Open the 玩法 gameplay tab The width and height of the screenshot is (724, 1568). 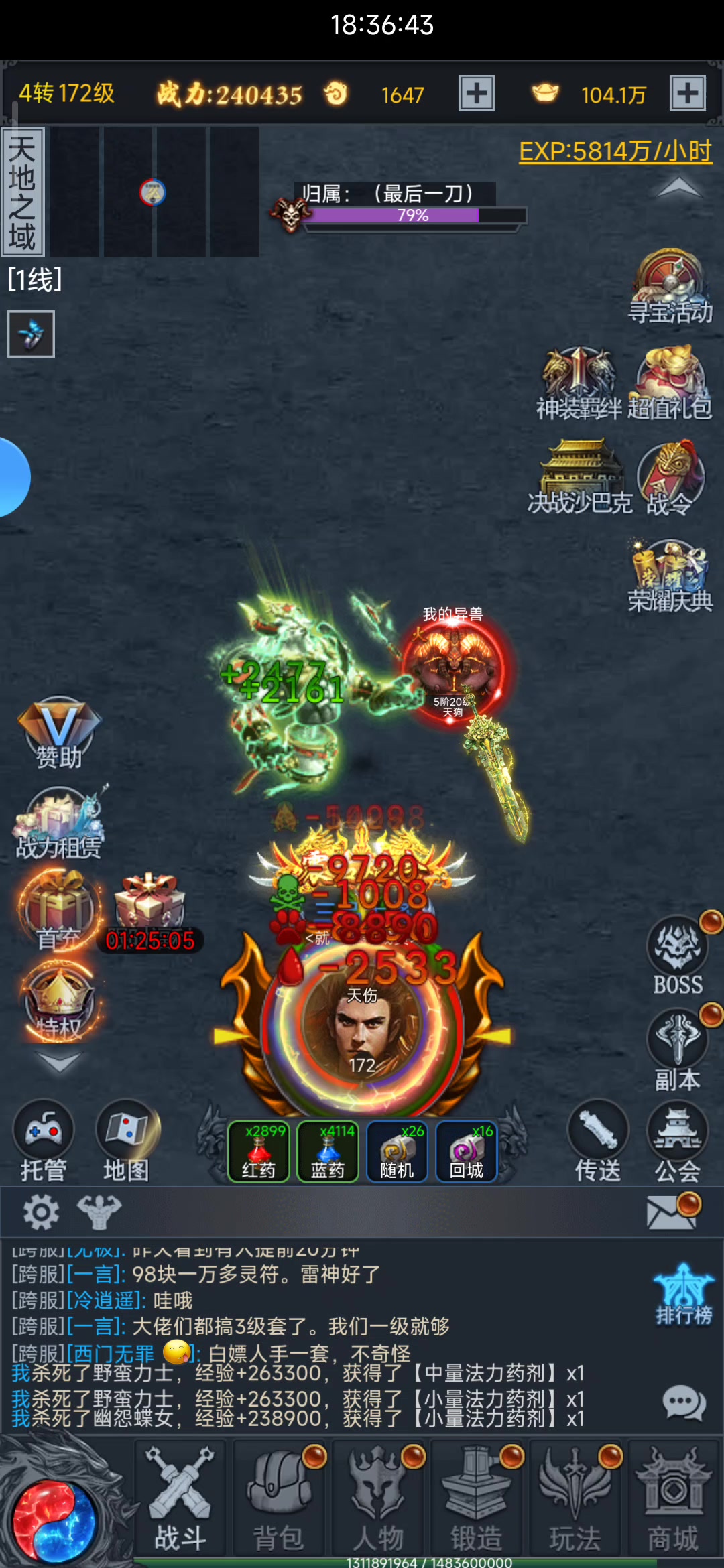point(575,1498)
